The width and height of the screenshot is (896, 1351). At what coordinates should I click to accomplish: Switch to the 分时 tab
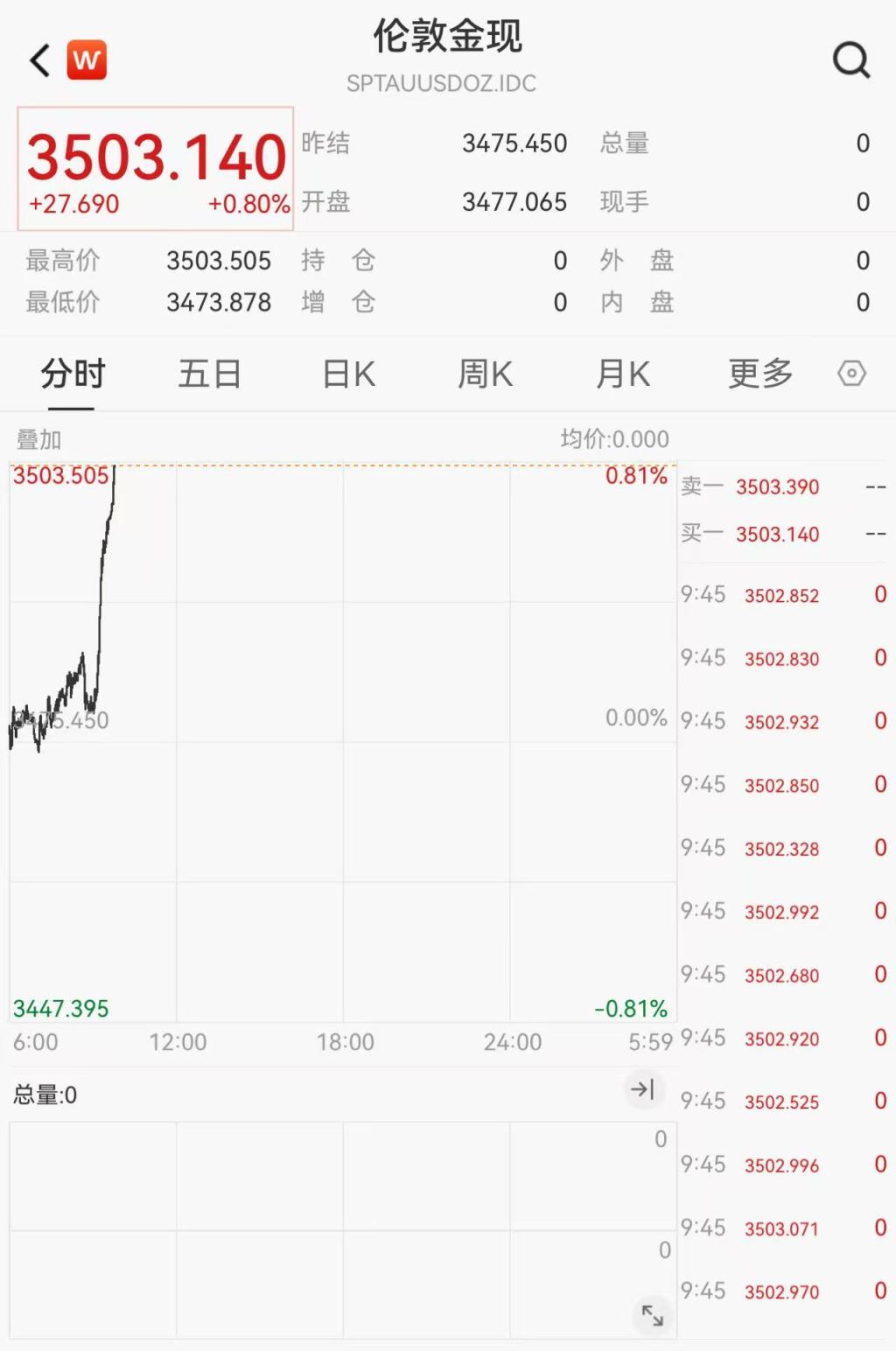[x=72, y=374]
